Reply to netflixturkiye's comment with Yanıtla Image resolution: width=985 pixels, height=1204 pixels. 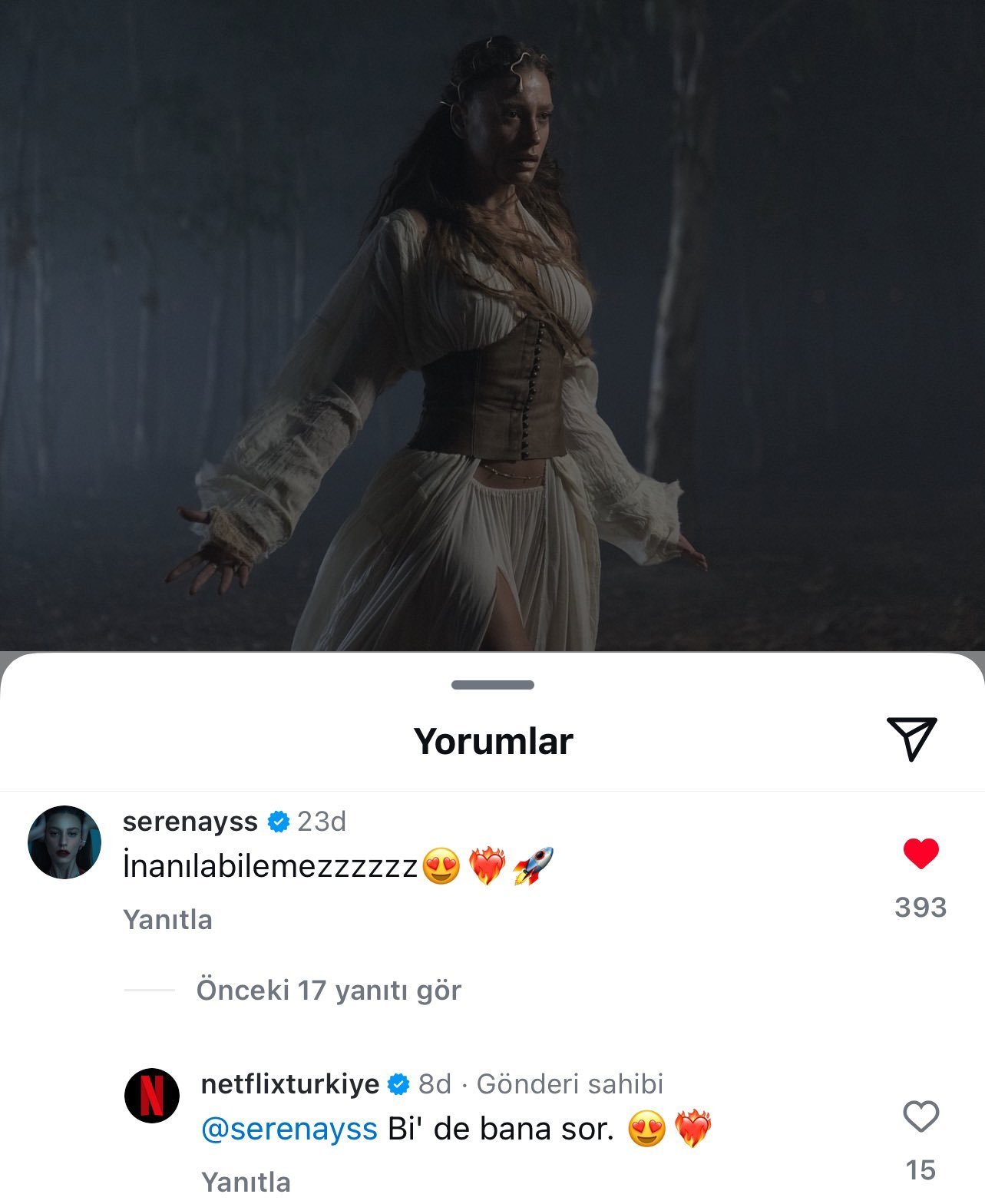[246, 1181]
